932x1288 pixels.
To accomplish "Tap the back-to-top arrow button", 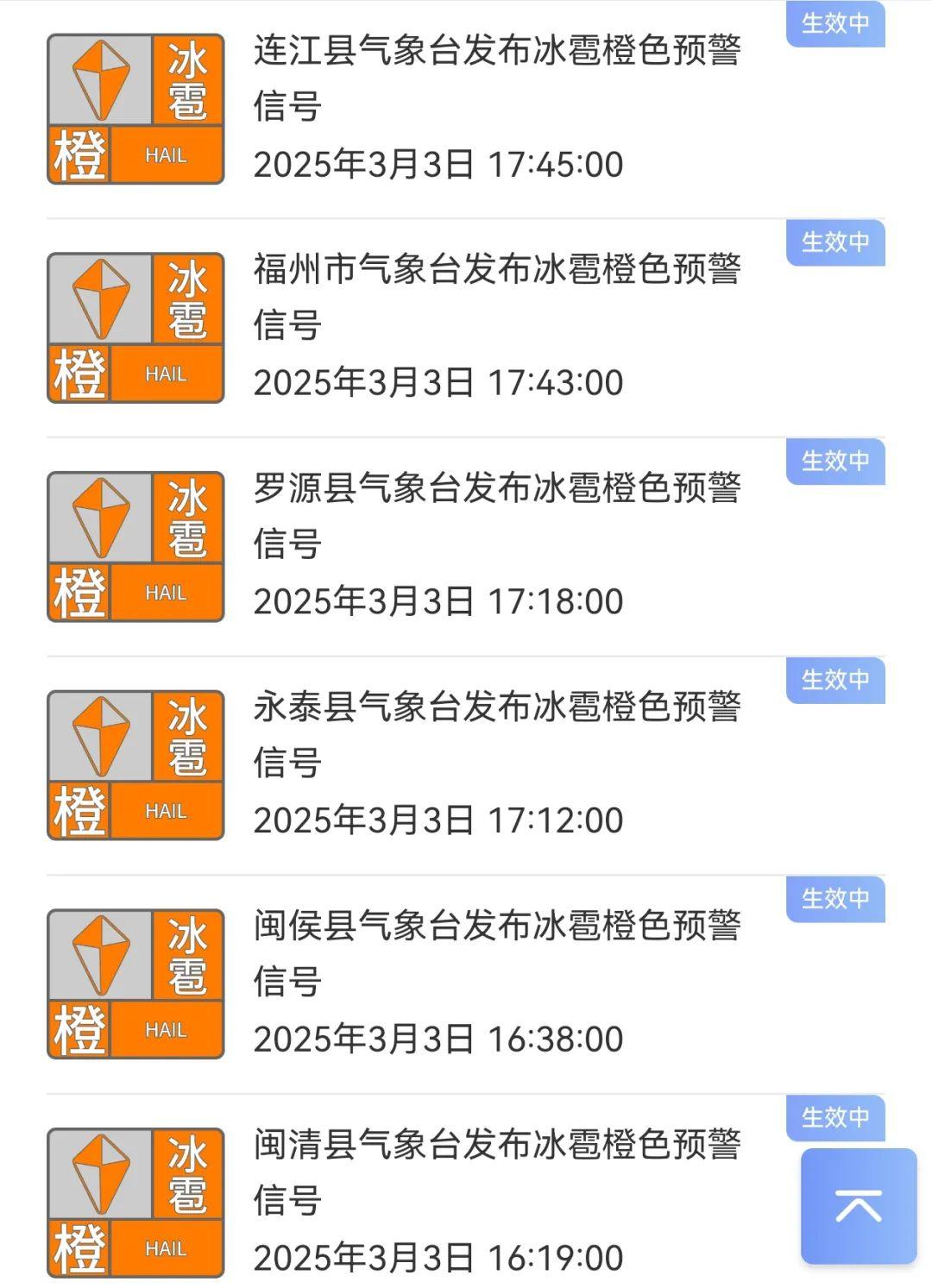I will (858, 1205).
